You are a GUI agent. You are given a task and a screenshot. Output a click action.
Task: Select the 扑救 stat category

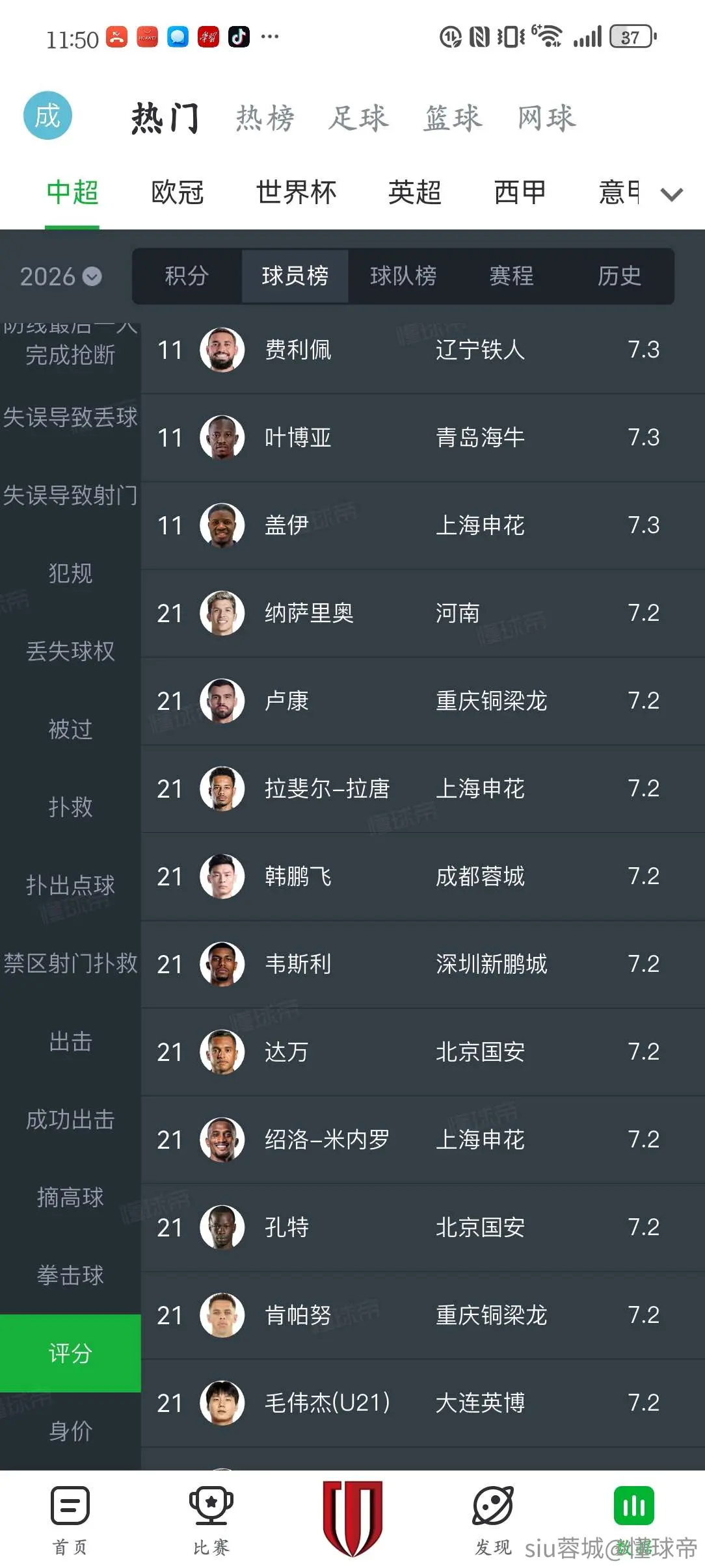click(x=70, y=807)
